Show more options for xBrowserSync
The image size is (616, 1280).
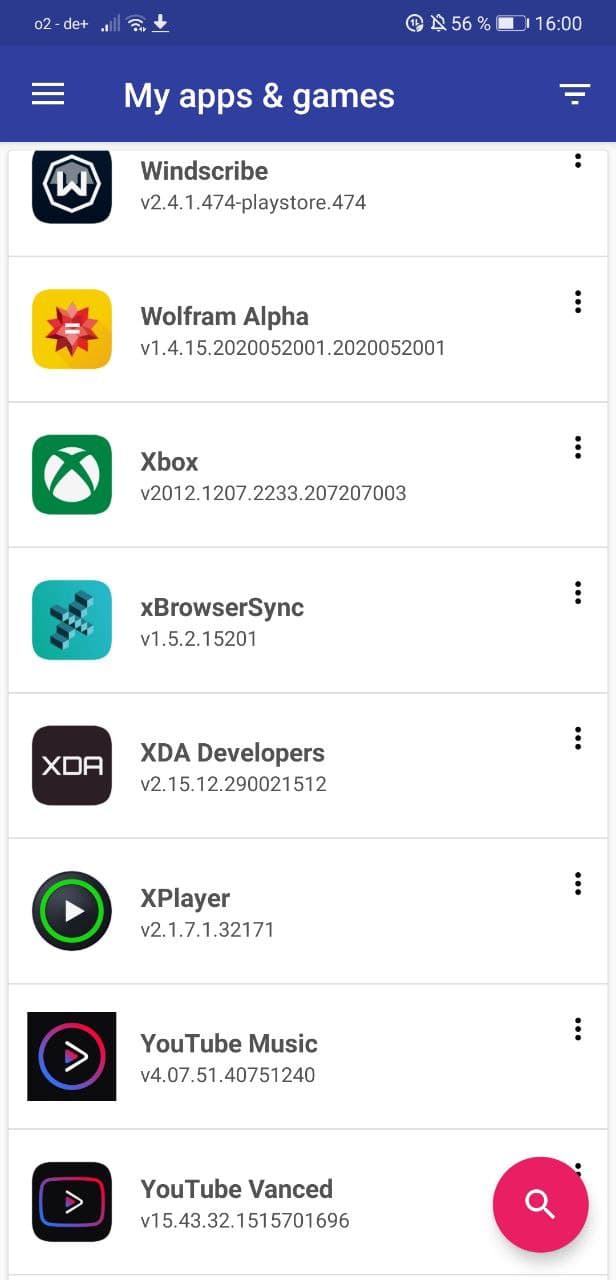click(578, 593)
